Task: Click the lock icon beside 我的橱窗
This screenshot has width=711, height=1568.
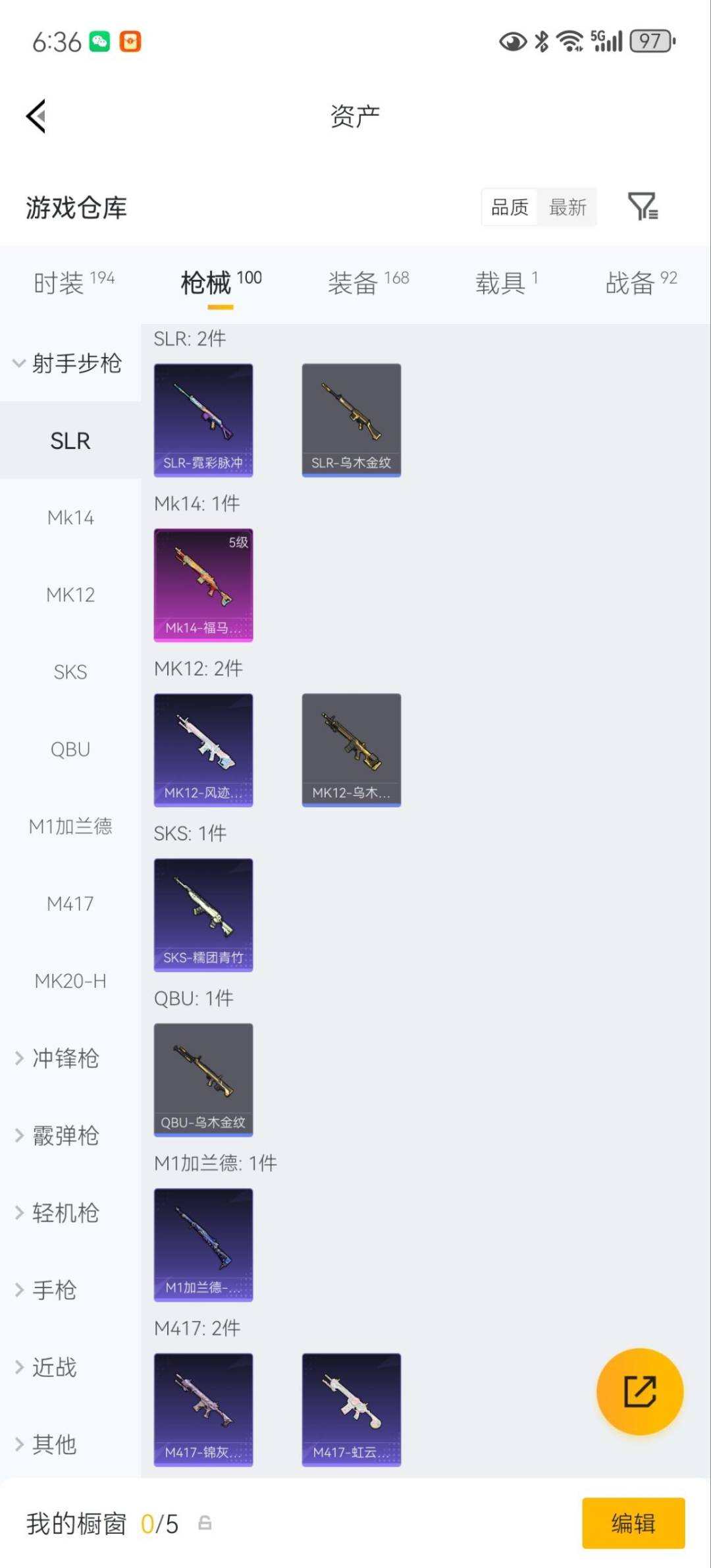Action: coord(204,1524)
